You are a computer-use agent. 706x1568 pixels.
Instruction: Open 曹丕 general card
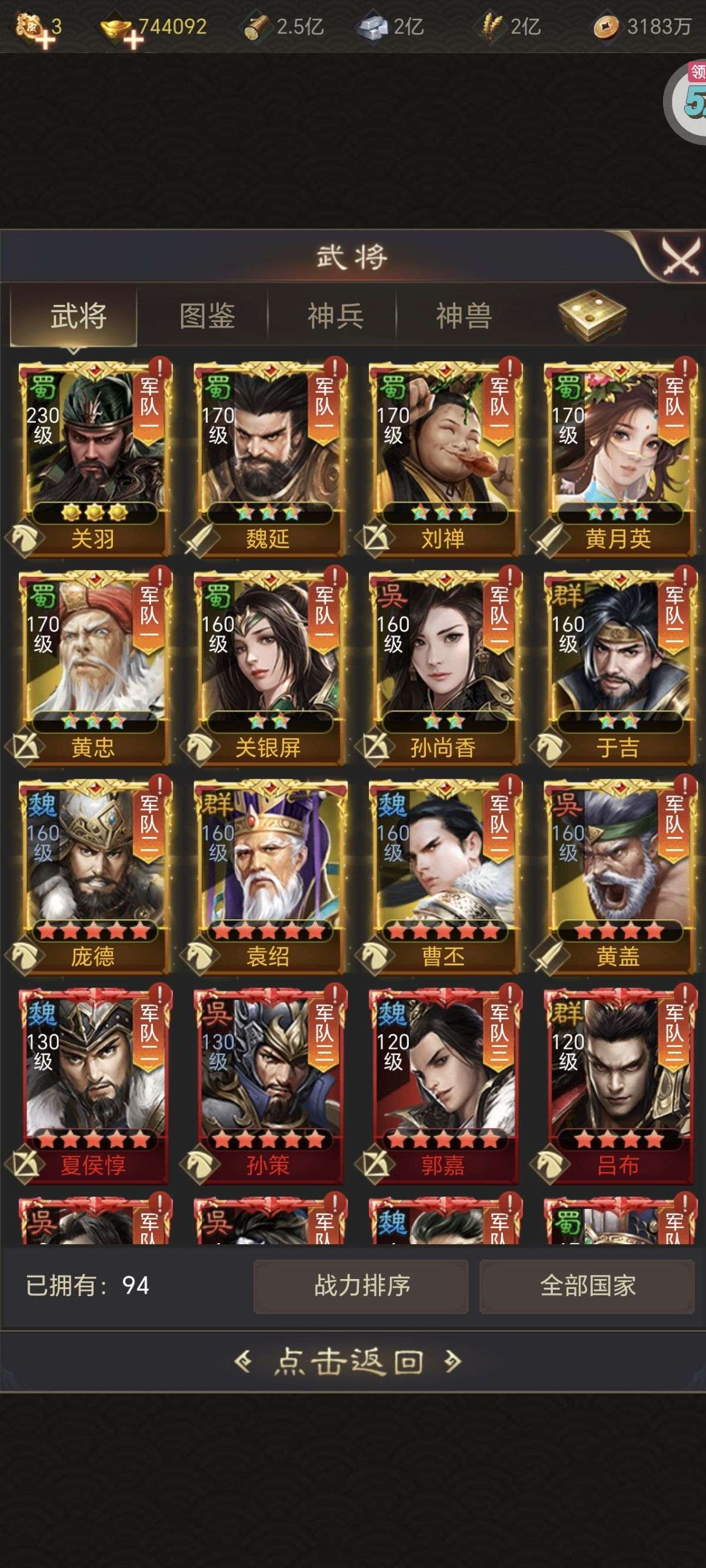[443, 875]
